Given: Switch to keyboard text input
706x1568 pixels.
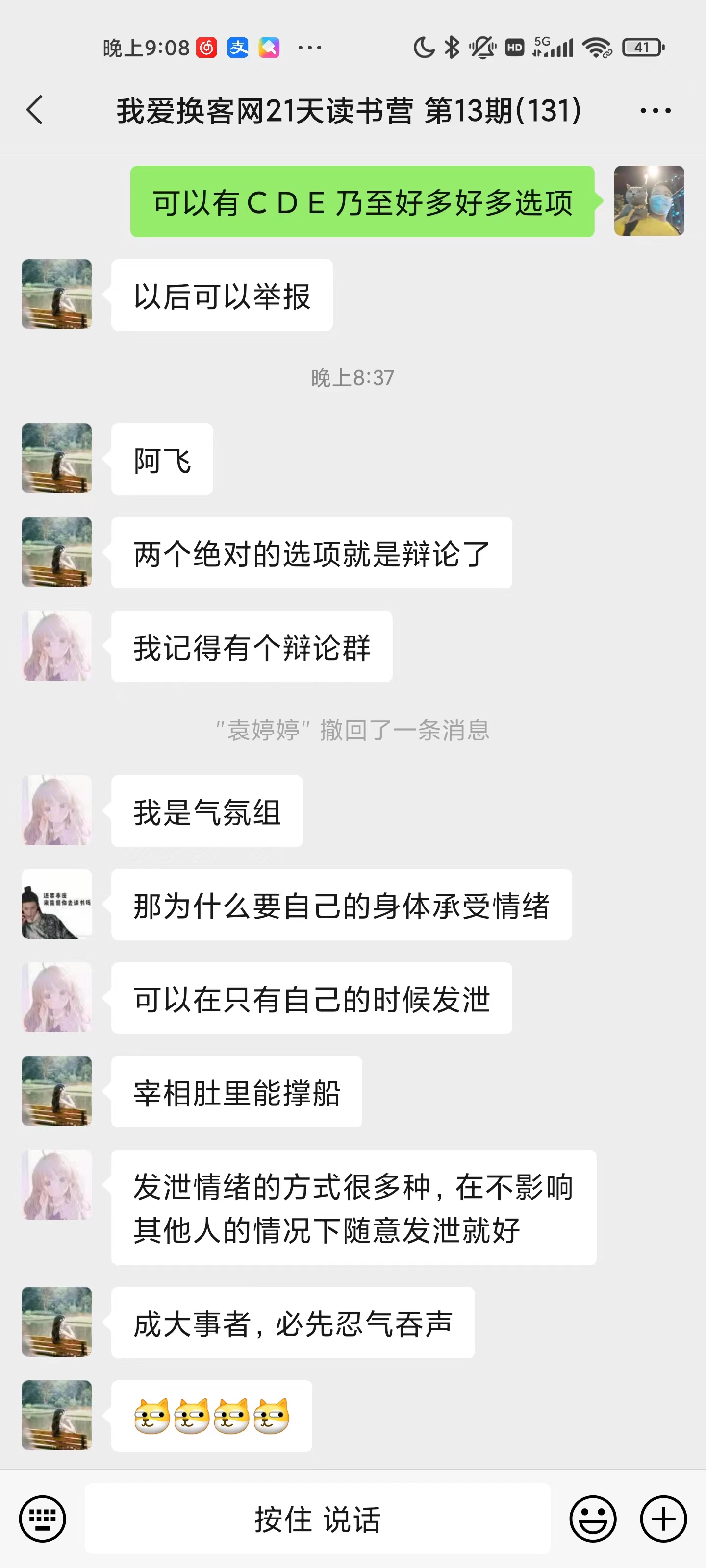Looking at the screenshot, I should pyautogui.click(x=42, y=1518).
